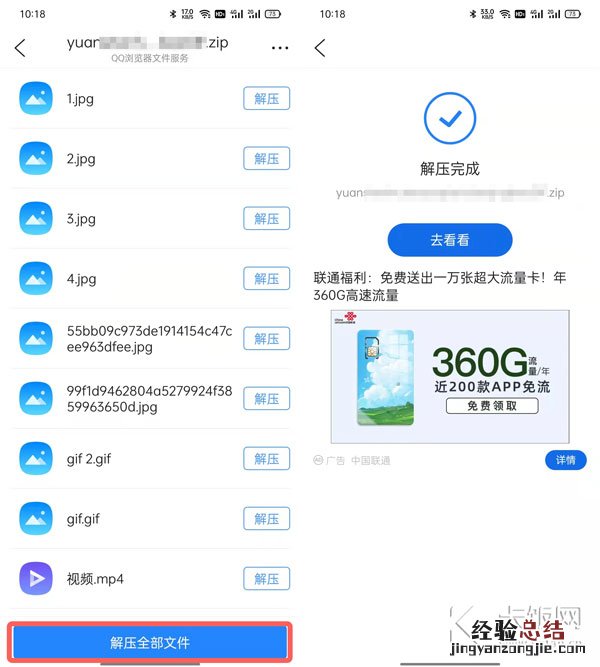Open the 360G China Unicom ad banner

(450, 376)
